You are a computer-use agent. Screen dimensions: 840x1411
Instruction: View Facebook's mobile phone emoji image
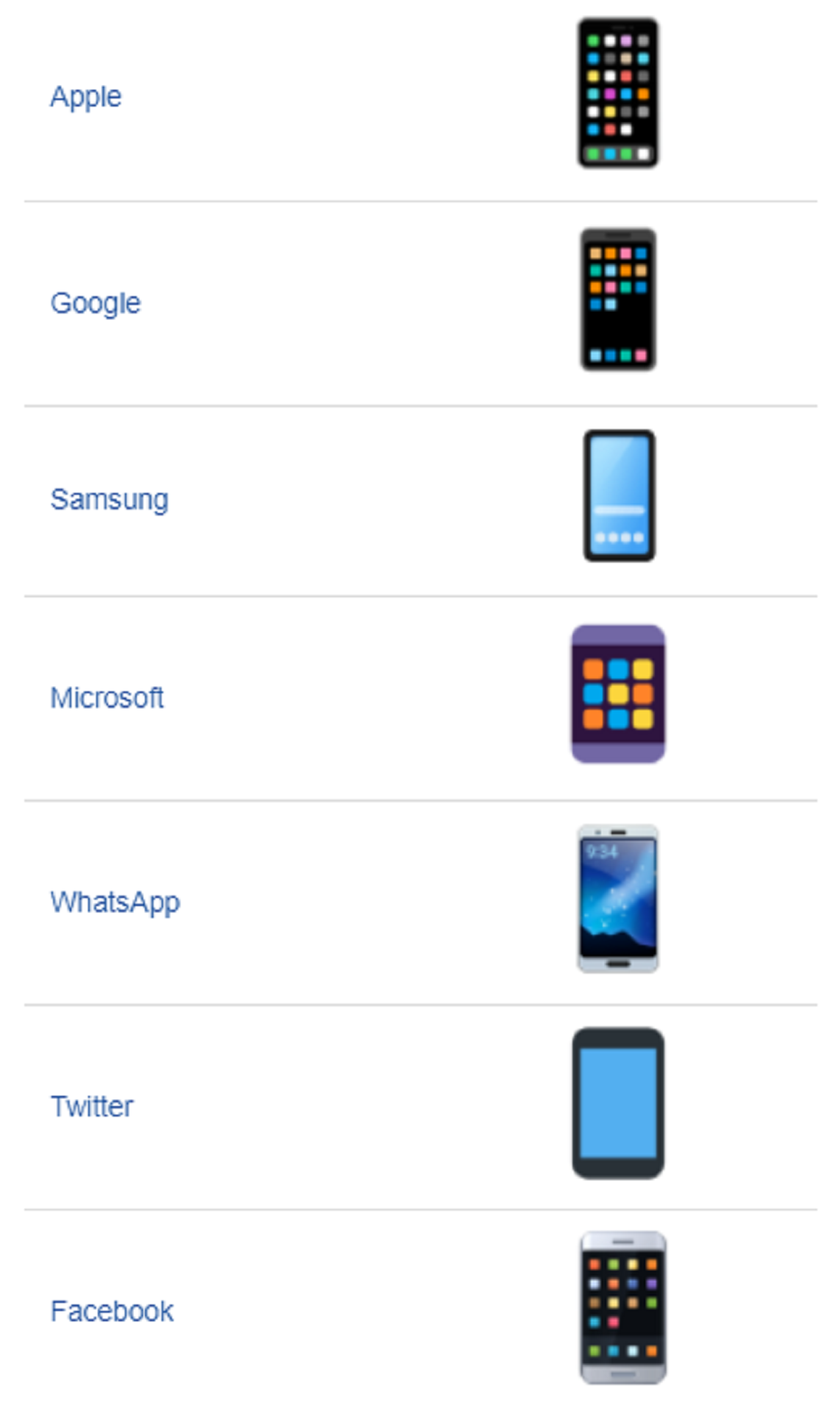(x=623, y=1308)
